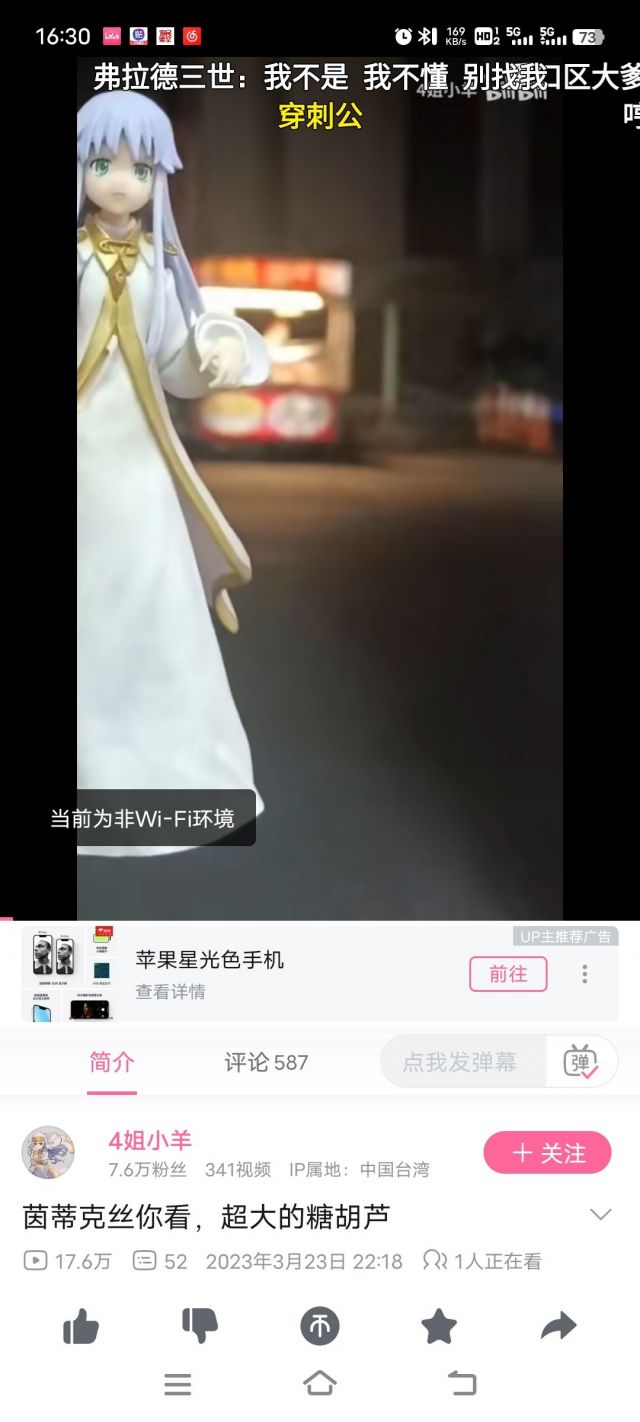Switch to 简介 tab
Image resolution: width=640 pixels, height=1422 pixels.
point(111,1062)
